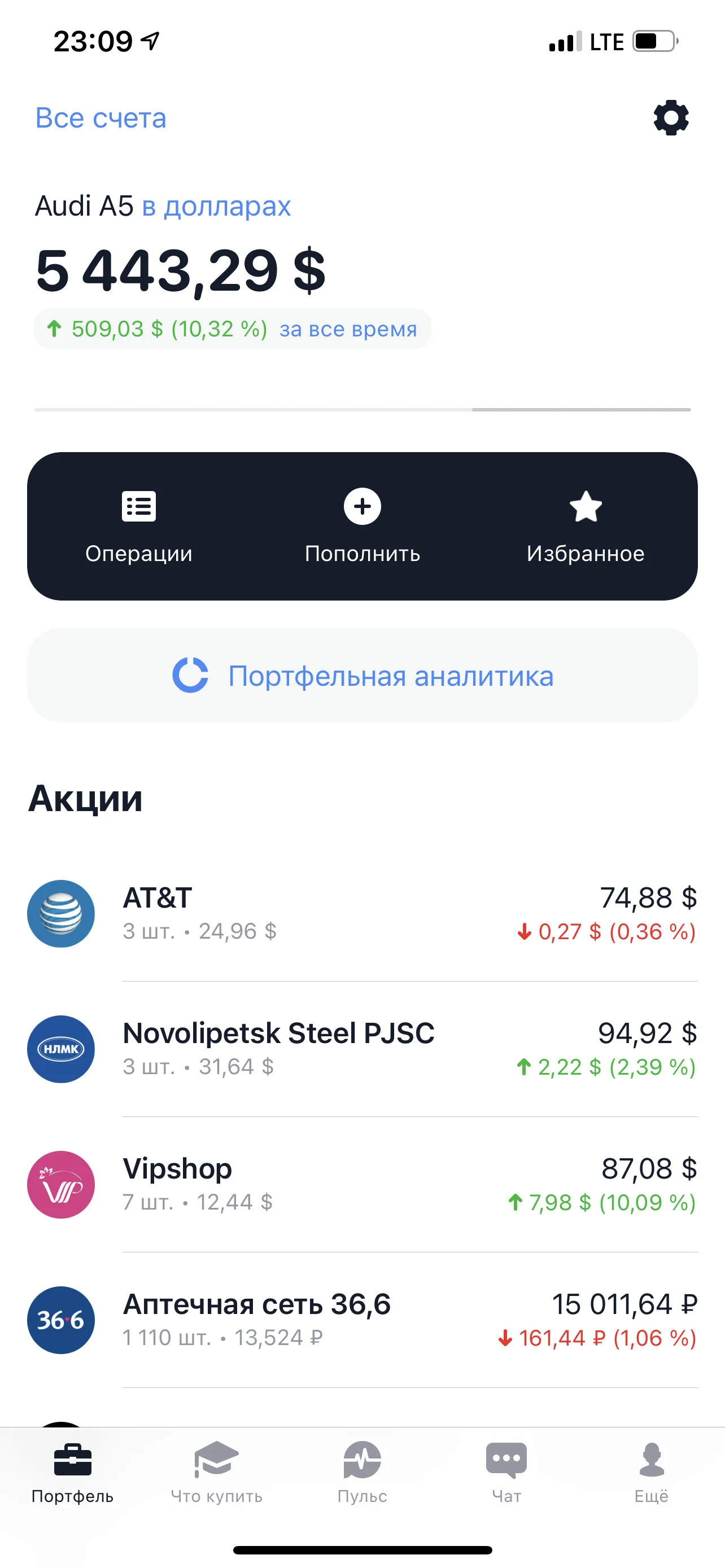This screenshot has height=1568, width=725.
Task: Open the settings gear icon
Action: pos(671,117)
